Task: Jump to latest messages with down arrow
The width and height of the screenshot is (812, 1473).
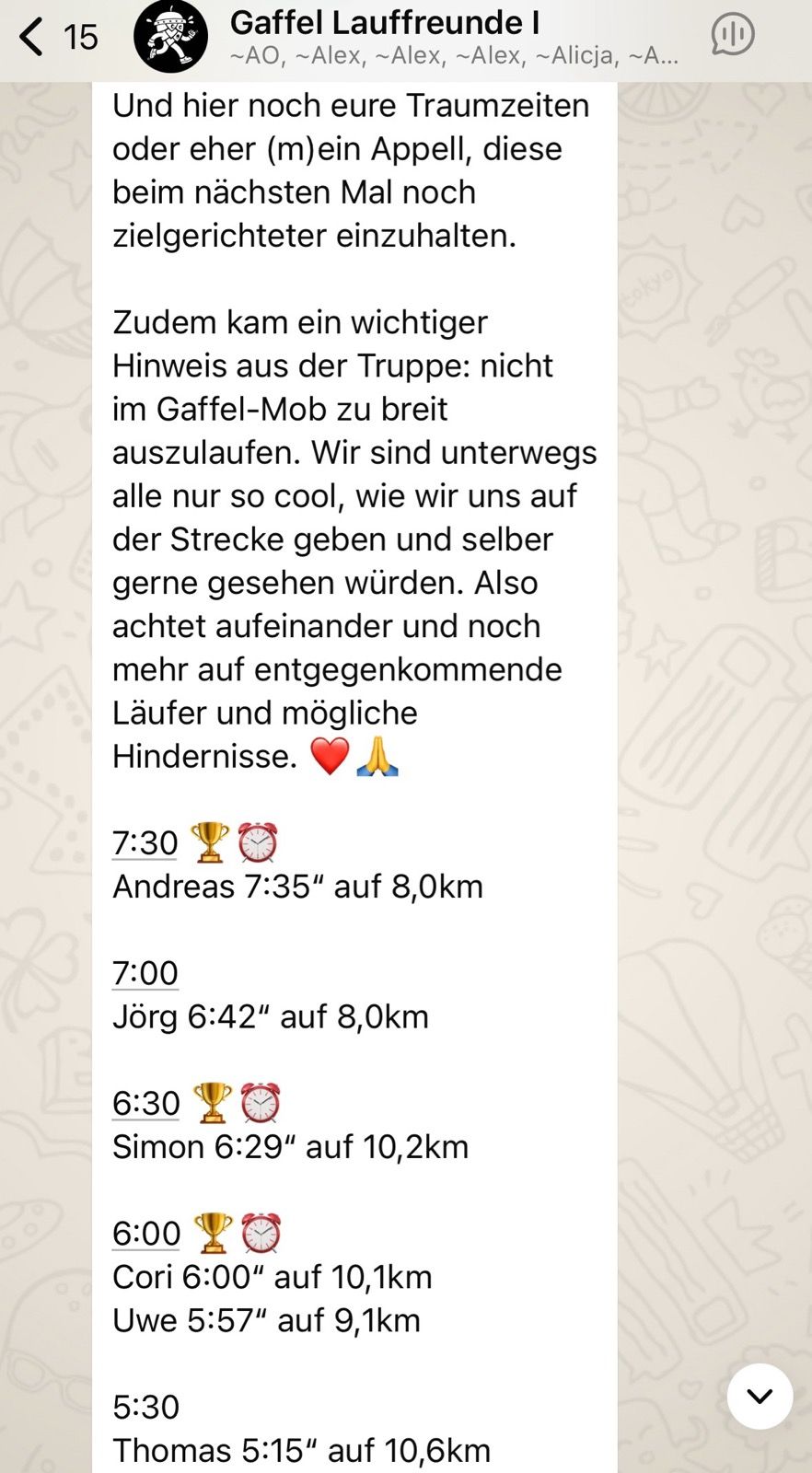Action: pos(760,1397)
